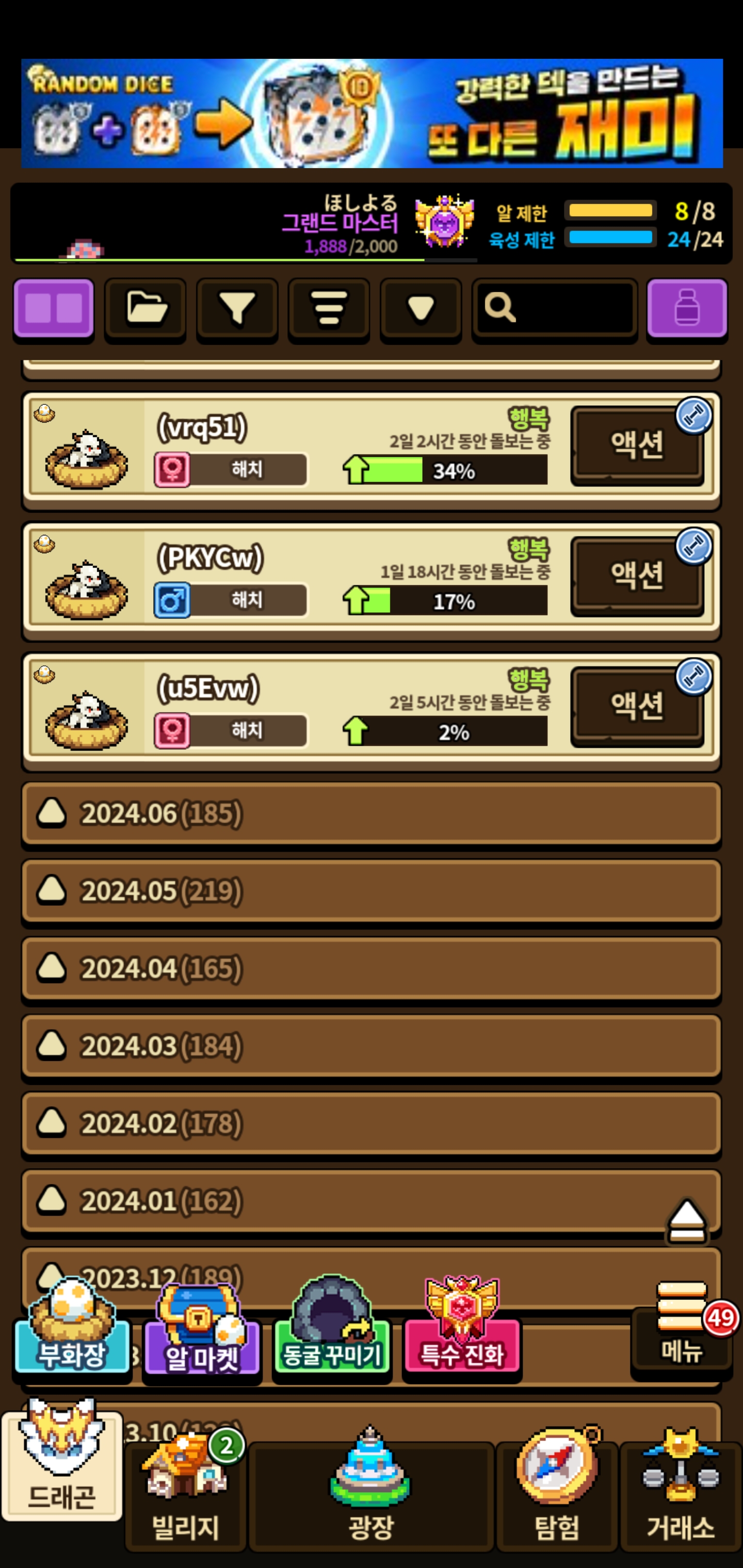Image resolution: width=743 pixels, height=1568 pixels.
Task: Jump to top with up arrow
Action: point(687,1222)
